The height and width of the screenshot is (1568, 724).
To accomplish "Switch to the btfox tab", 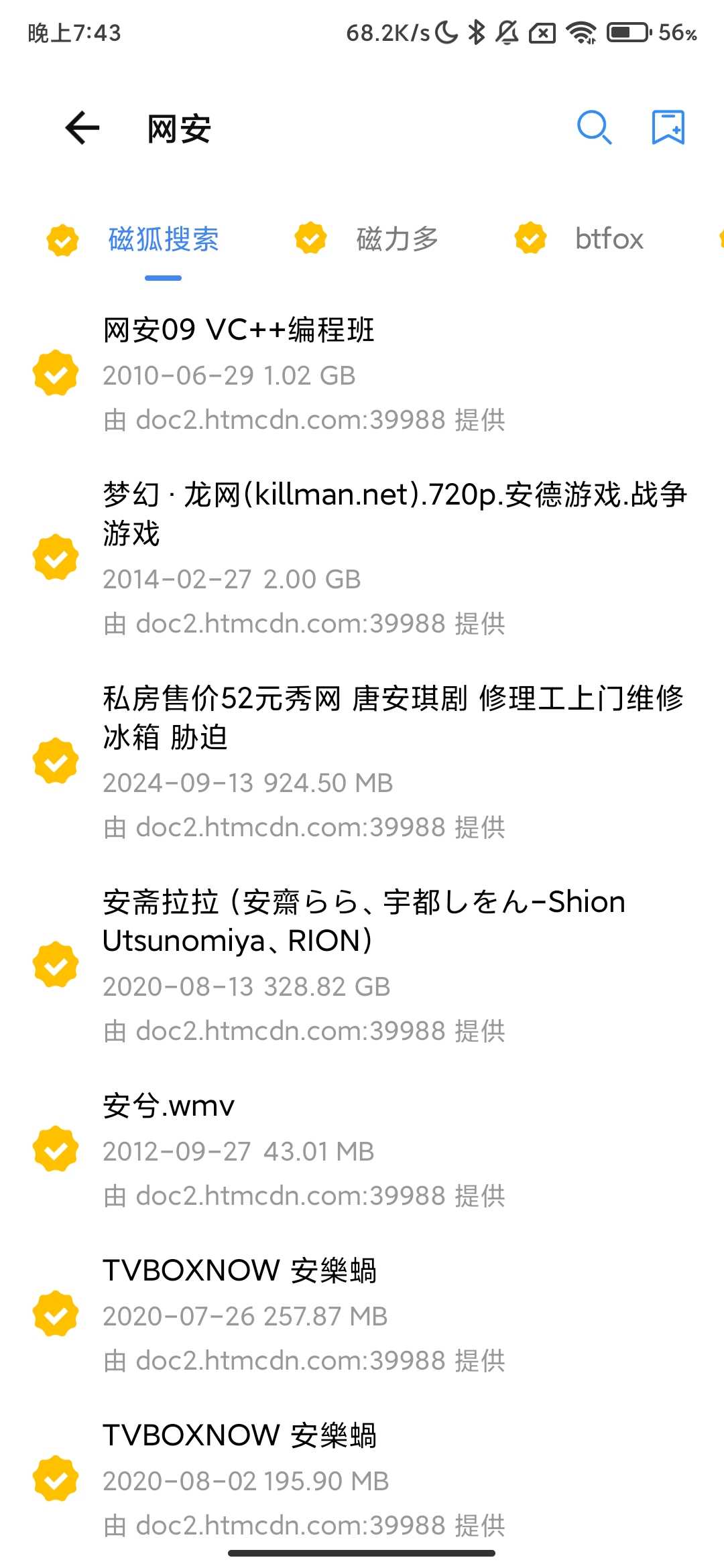I will [609, 239].
